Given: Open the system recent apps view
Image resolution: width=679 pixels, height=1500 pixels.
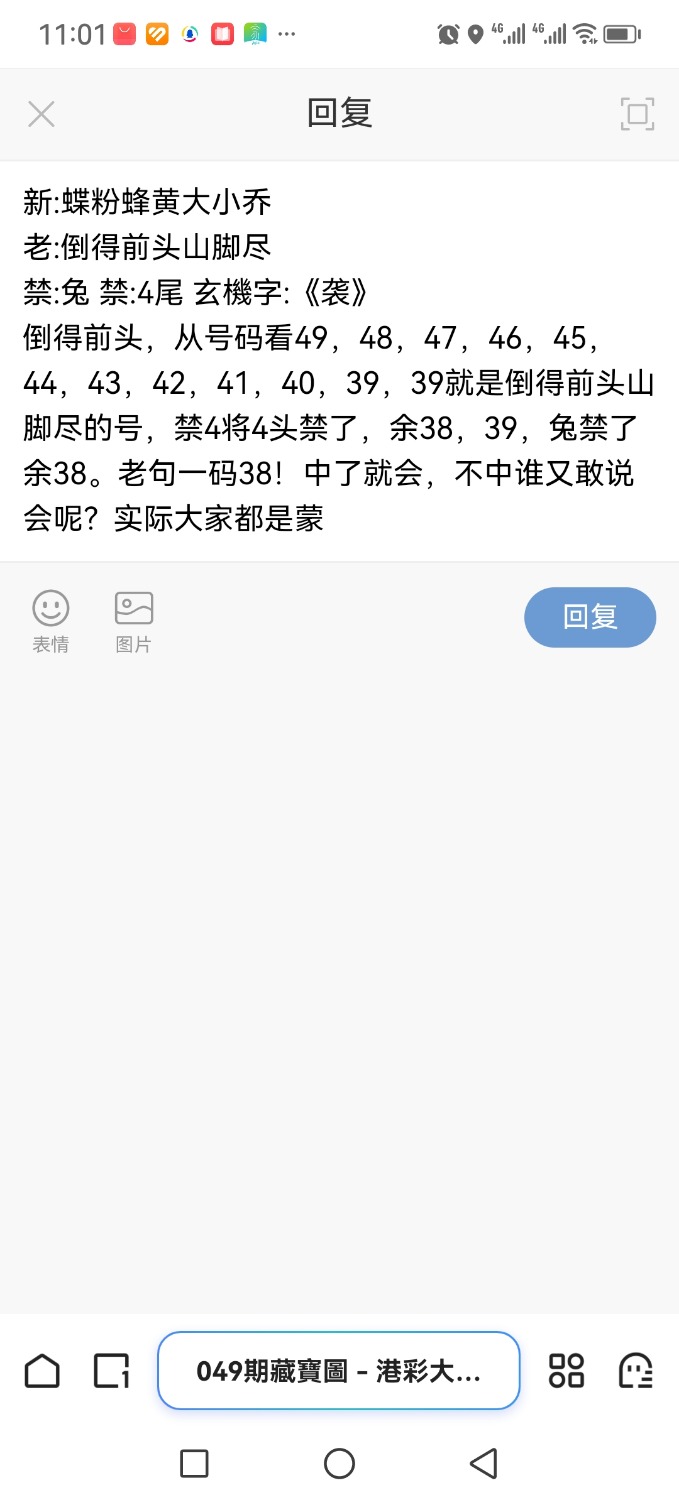Looking at the screenshot, I should [194, 1464].
